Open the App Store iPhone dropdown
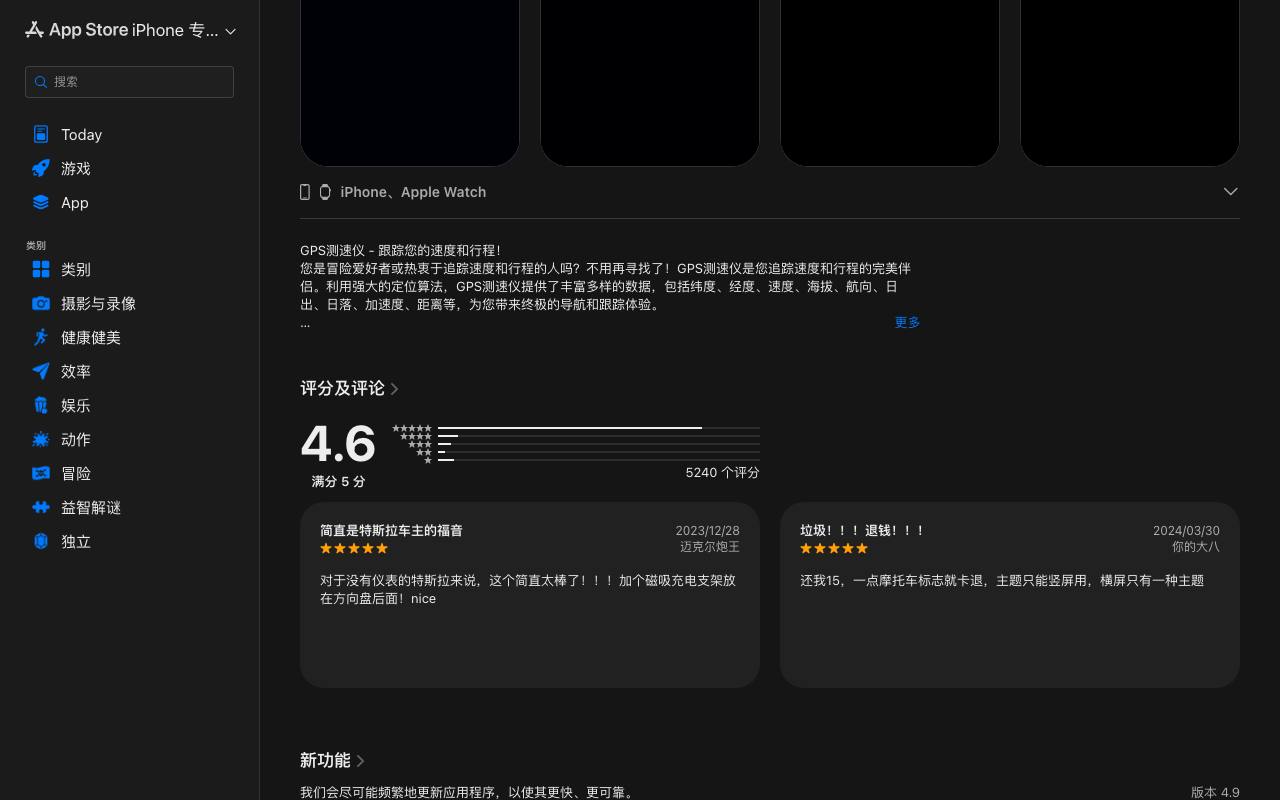 click(x=131, y=30)
